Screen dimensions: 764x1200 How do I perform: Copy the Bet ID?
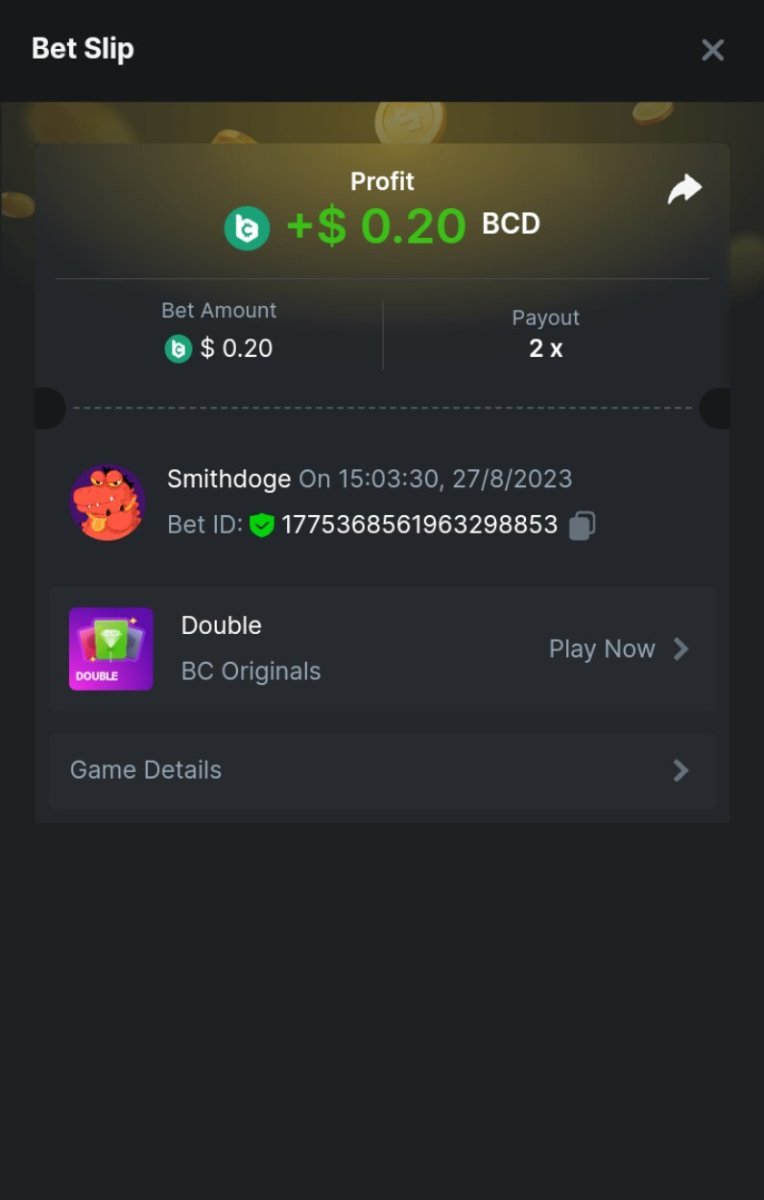pyautogui.click(x=582, y=525)
